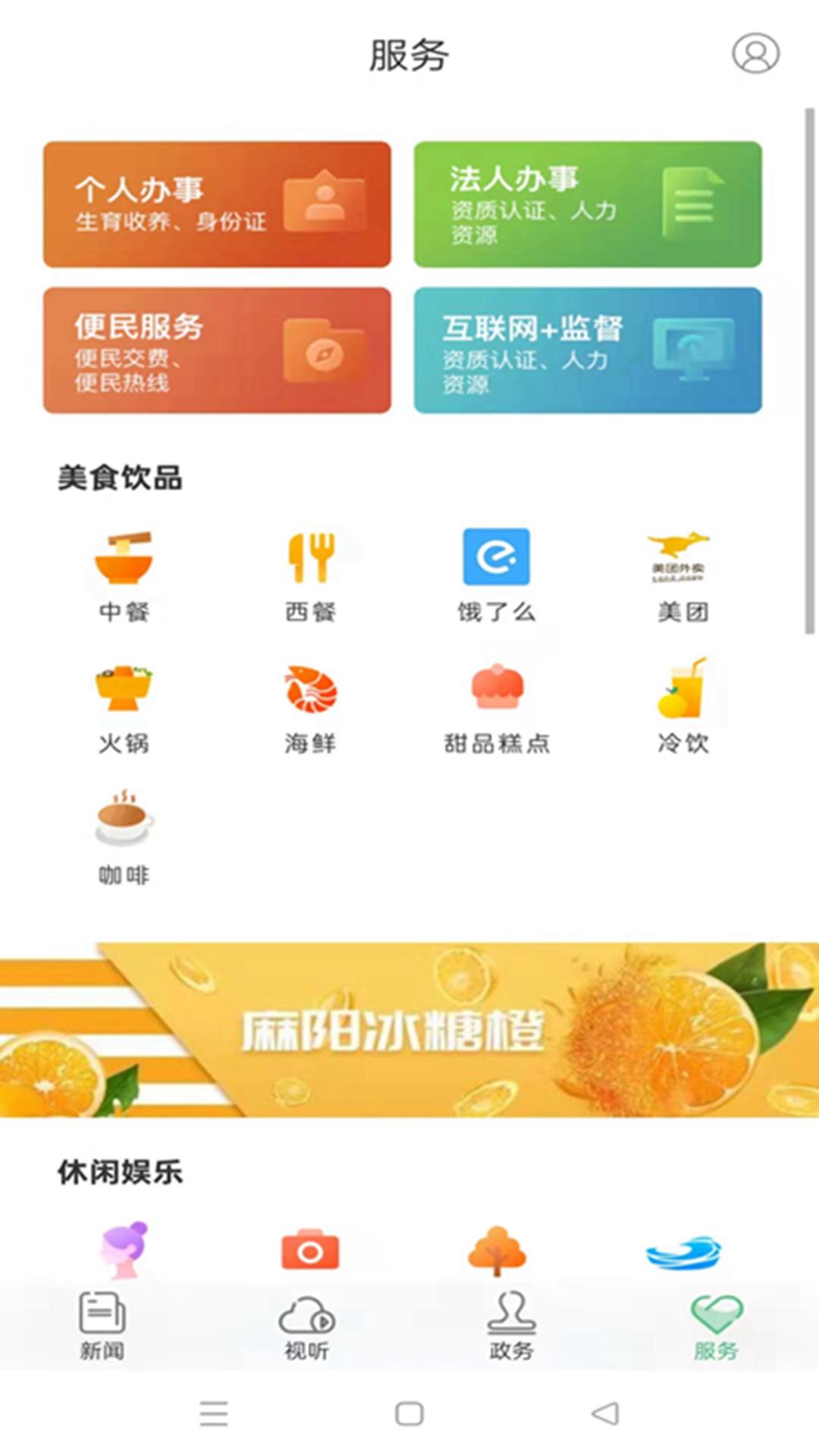The width and height of the screenshot is (819, 1456).
Task: Choose the 火锅 category
Action: (124, 707)
